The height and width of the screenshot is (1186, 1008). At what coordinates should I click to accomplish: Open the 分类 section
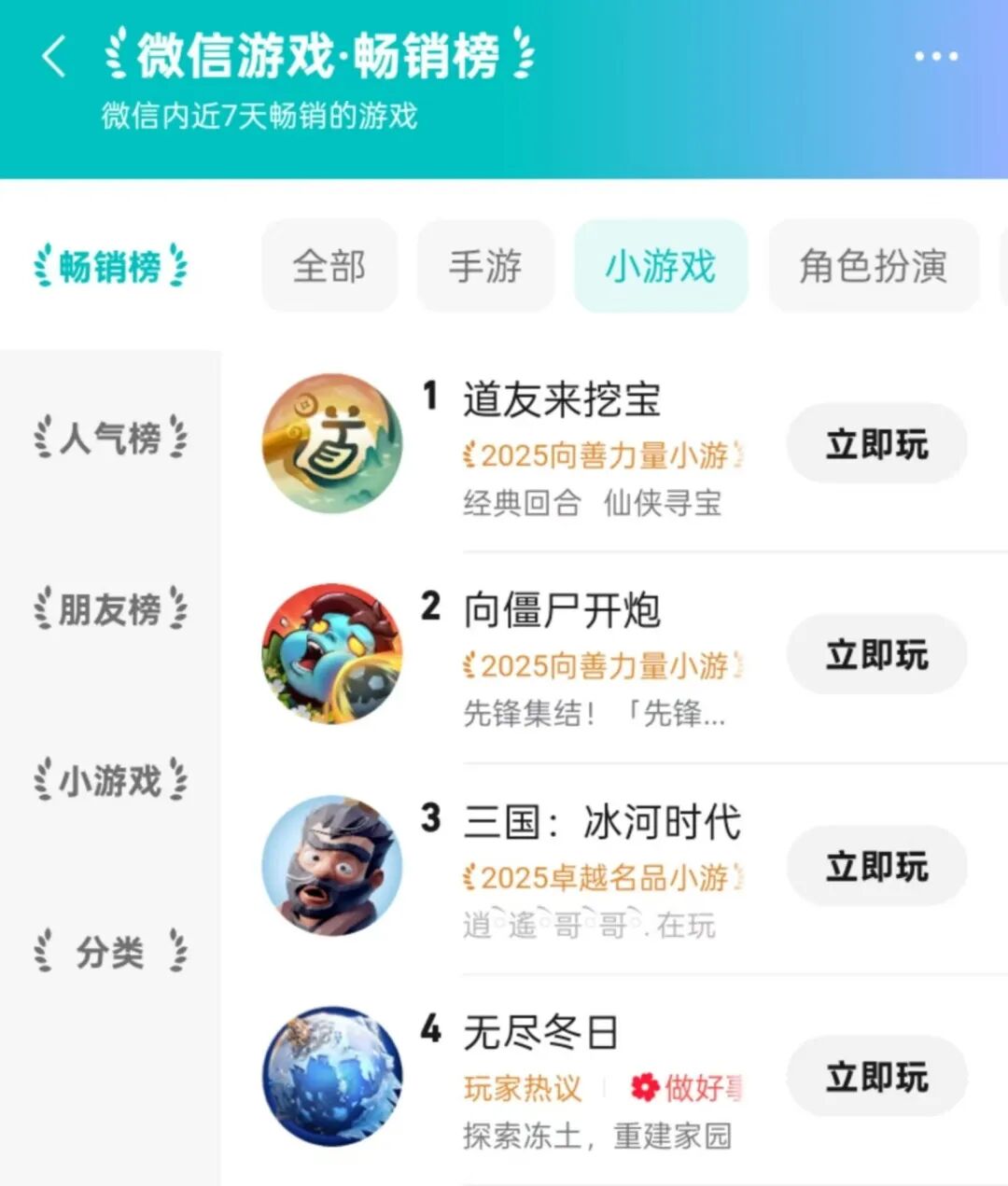point(110,953)
